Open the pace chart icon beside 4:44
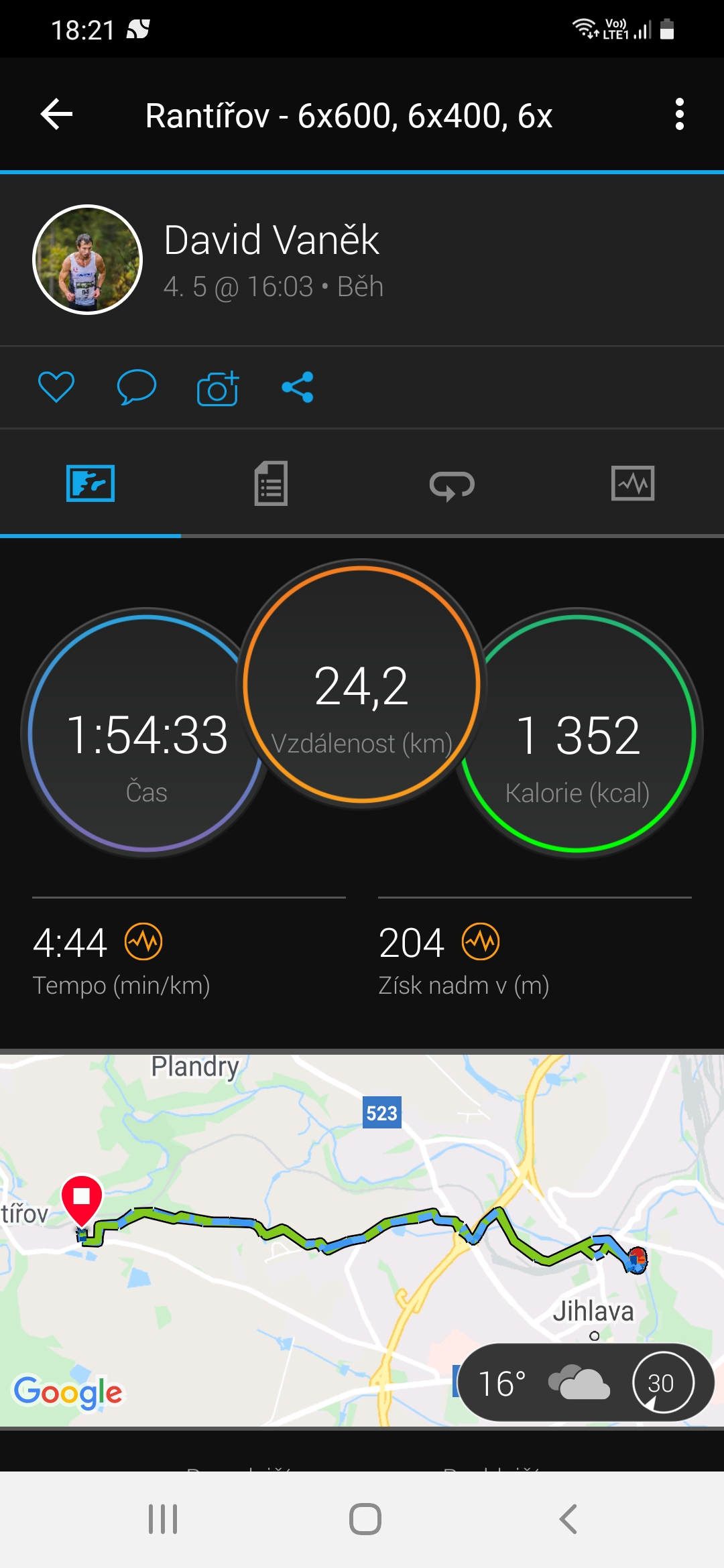 click(x=143, y=941)
